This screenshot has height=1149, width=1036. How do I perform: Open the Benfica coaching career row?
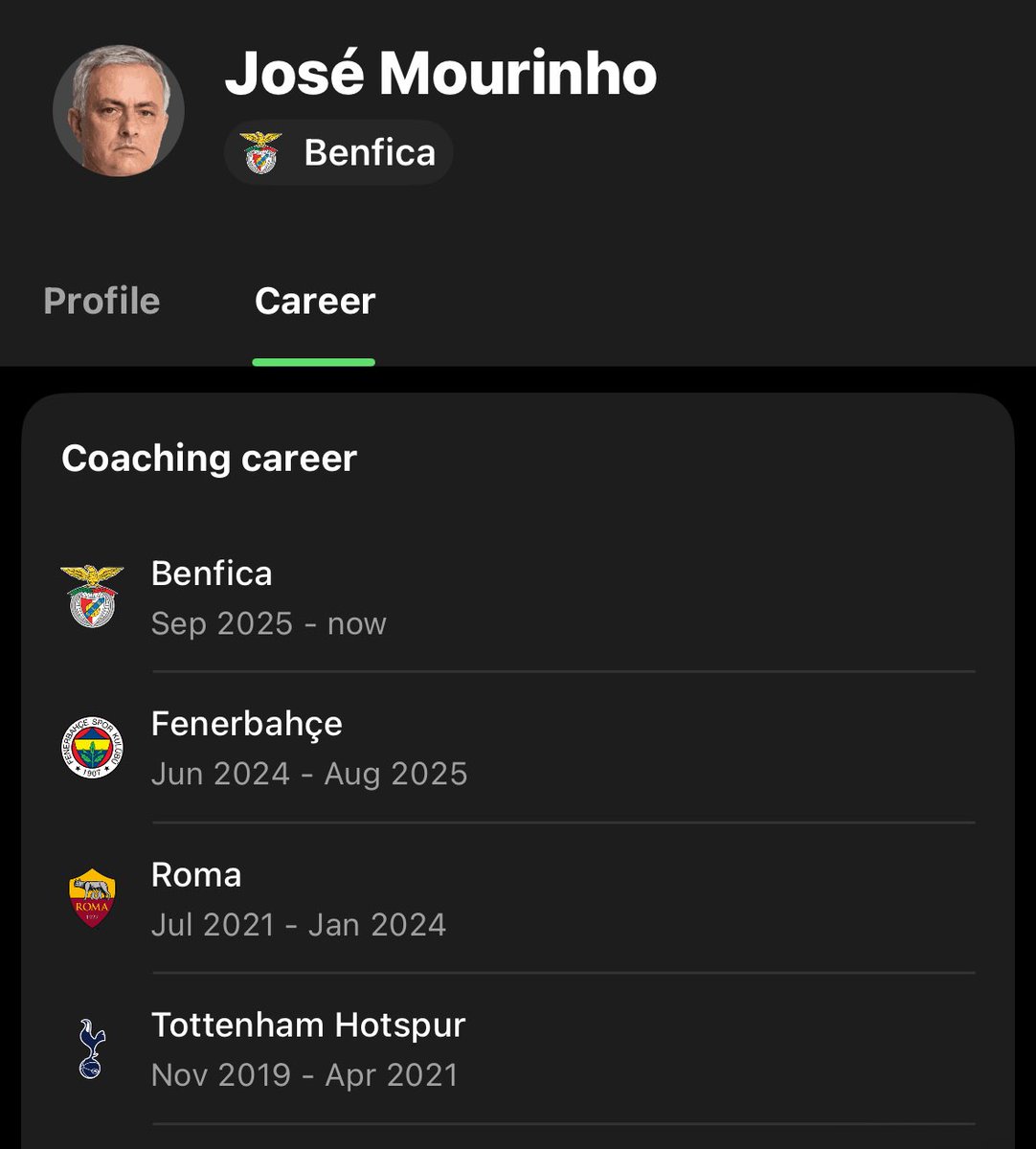(517, 597)
